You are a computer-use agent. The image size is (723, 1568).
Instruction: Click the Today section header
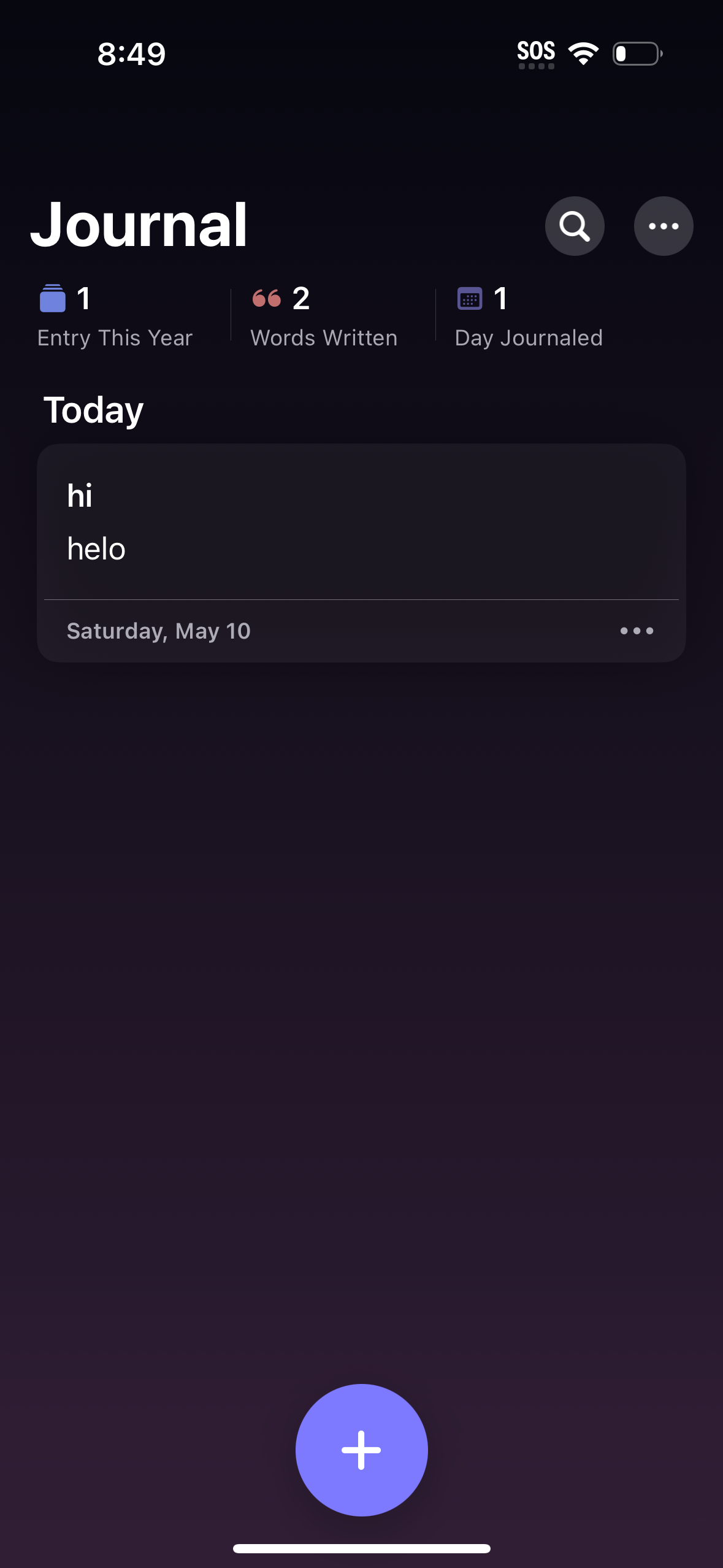tap(93, 409)
